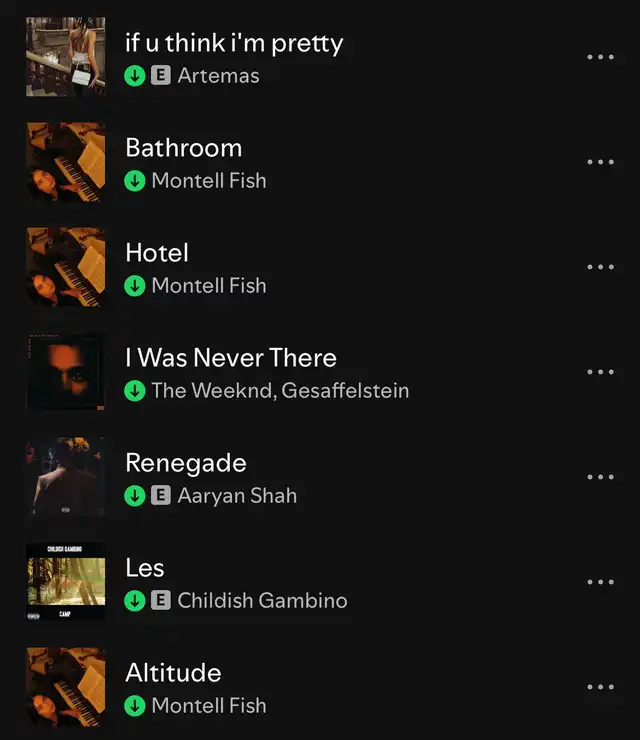Play Bathroom by Montell Fish
This screenshot has height=740, width=640.
point(183,148)
